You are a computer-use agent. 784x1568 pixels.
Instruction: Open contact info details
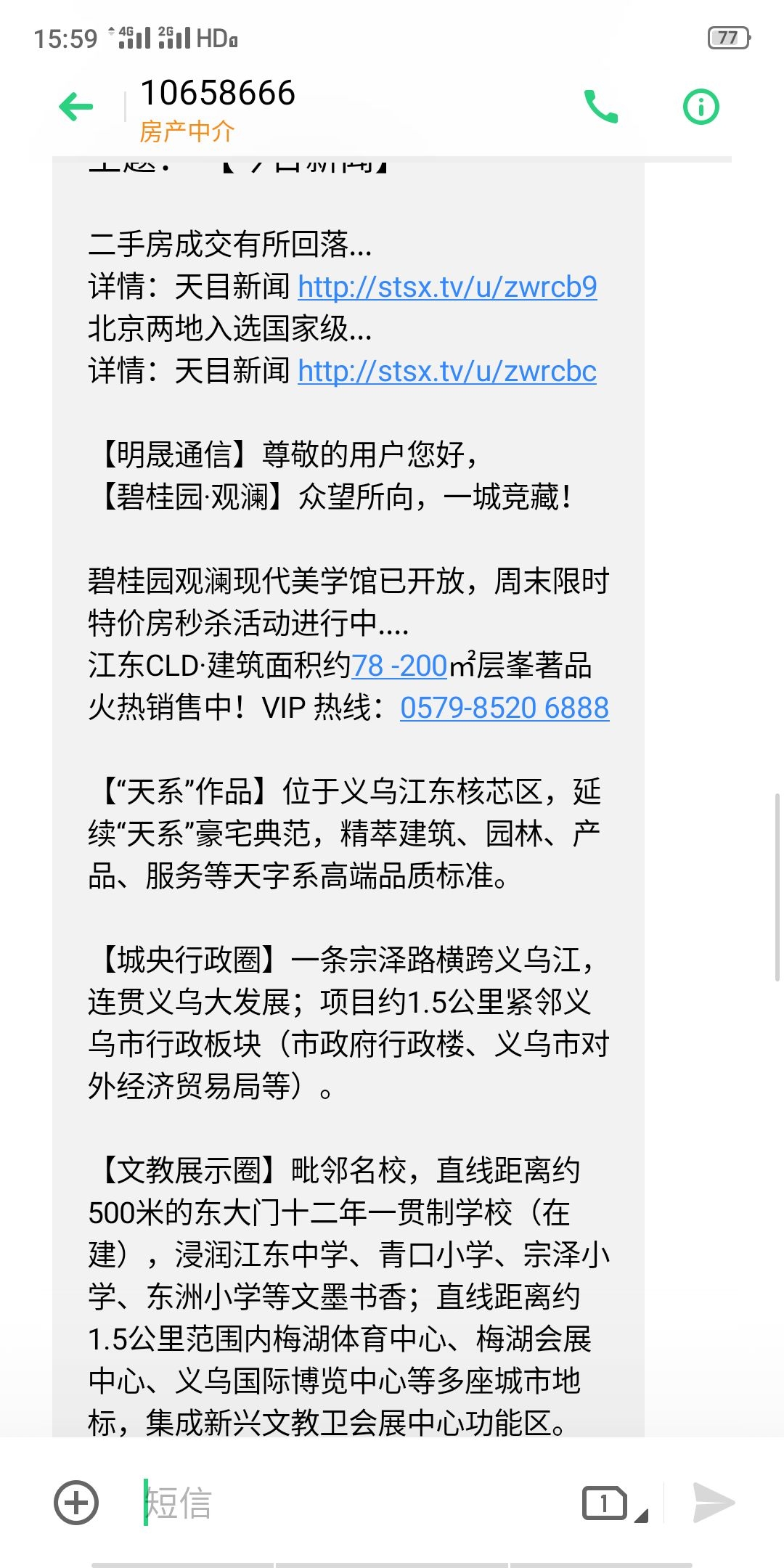click(x=701, y=107)
